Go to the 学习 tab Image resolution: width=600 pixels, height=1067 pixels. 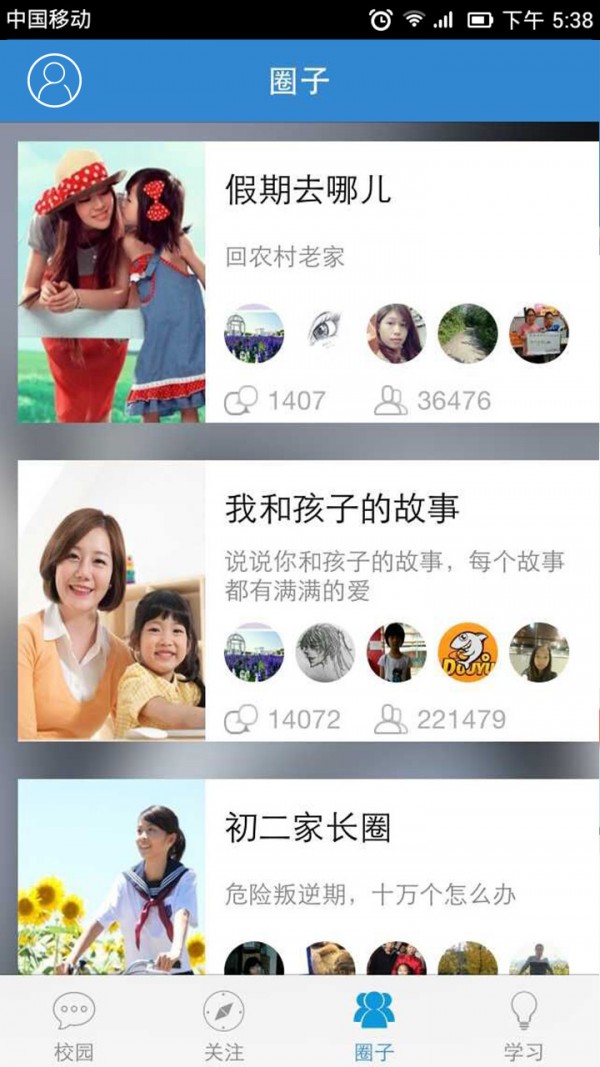tap(524, 1023)
